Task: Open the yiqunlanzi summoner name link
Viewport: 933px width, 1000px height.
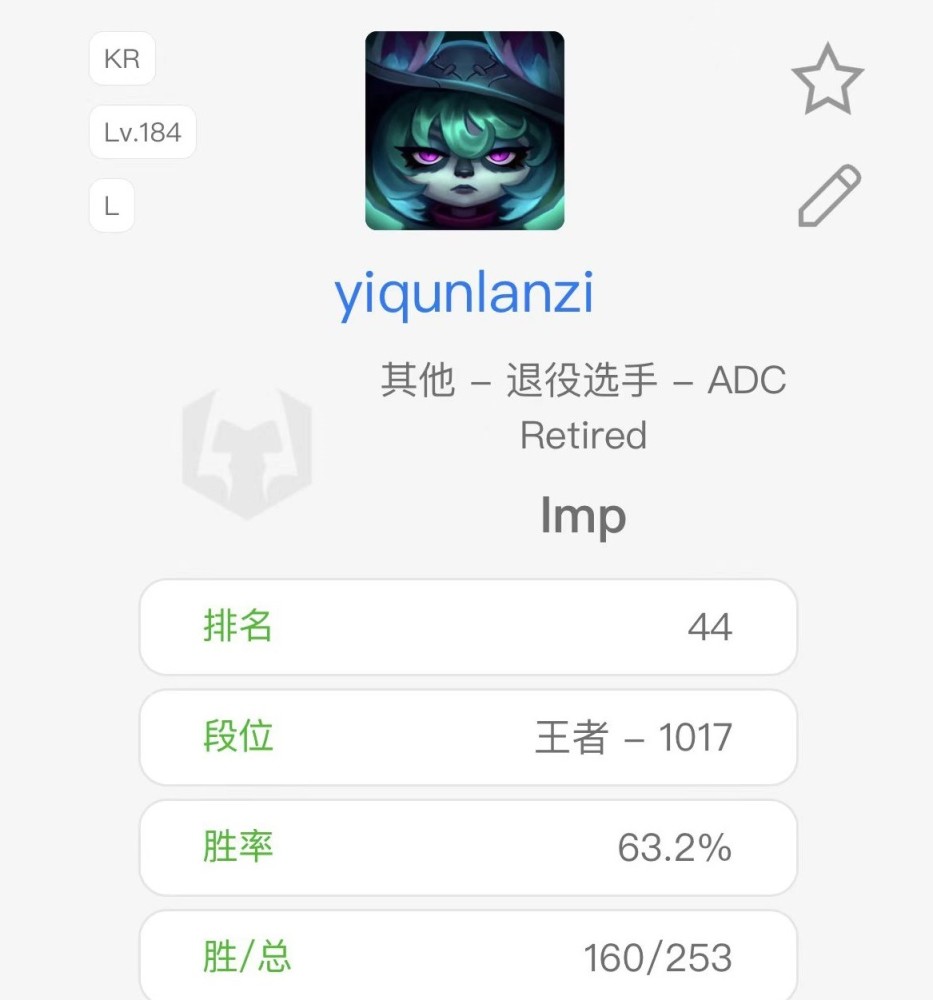Action: (464, 293)
